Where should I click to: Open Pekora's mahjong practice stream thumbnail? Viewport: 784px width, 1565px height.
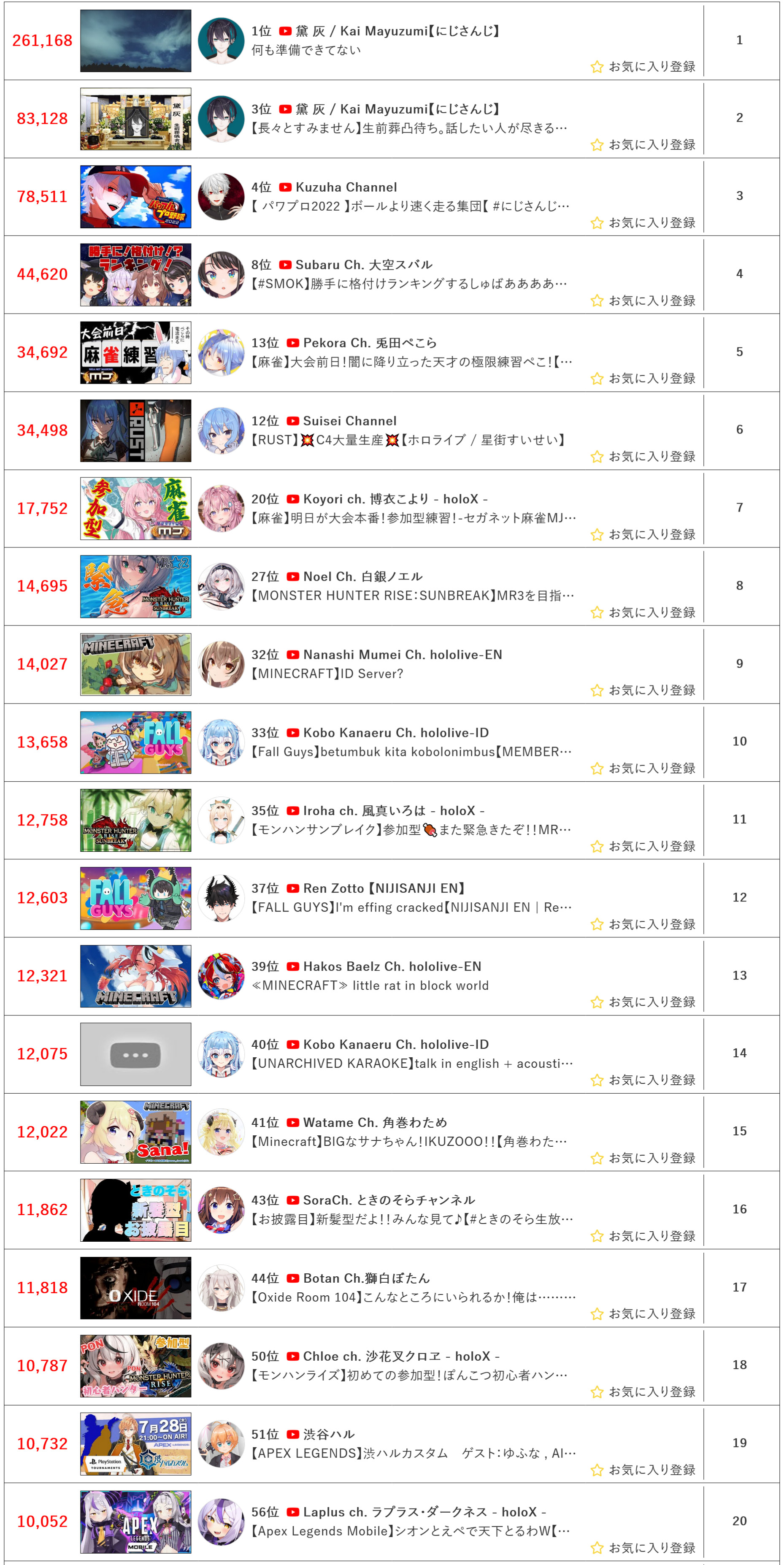(x=135, y=353)
